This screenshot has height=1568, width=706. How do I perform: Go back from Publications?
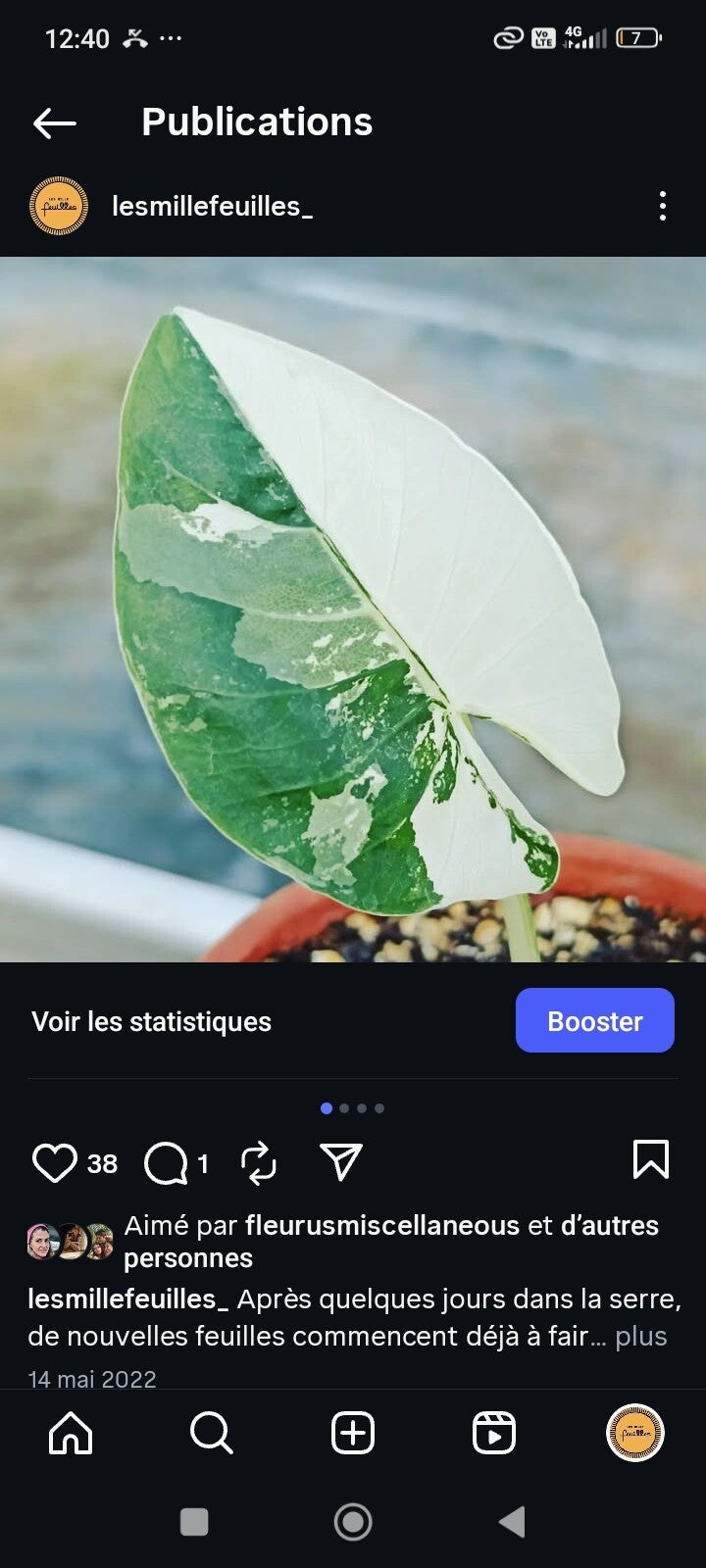[x=55, y=122]
